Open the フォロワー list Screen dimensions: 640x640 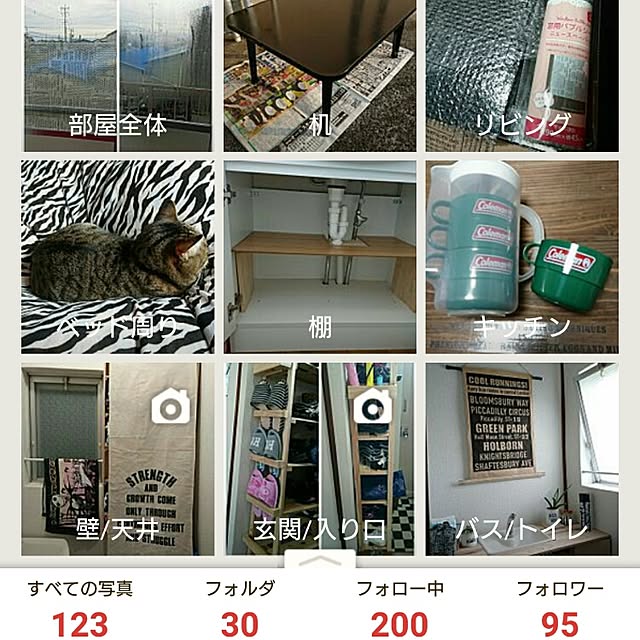pos(559,608)
